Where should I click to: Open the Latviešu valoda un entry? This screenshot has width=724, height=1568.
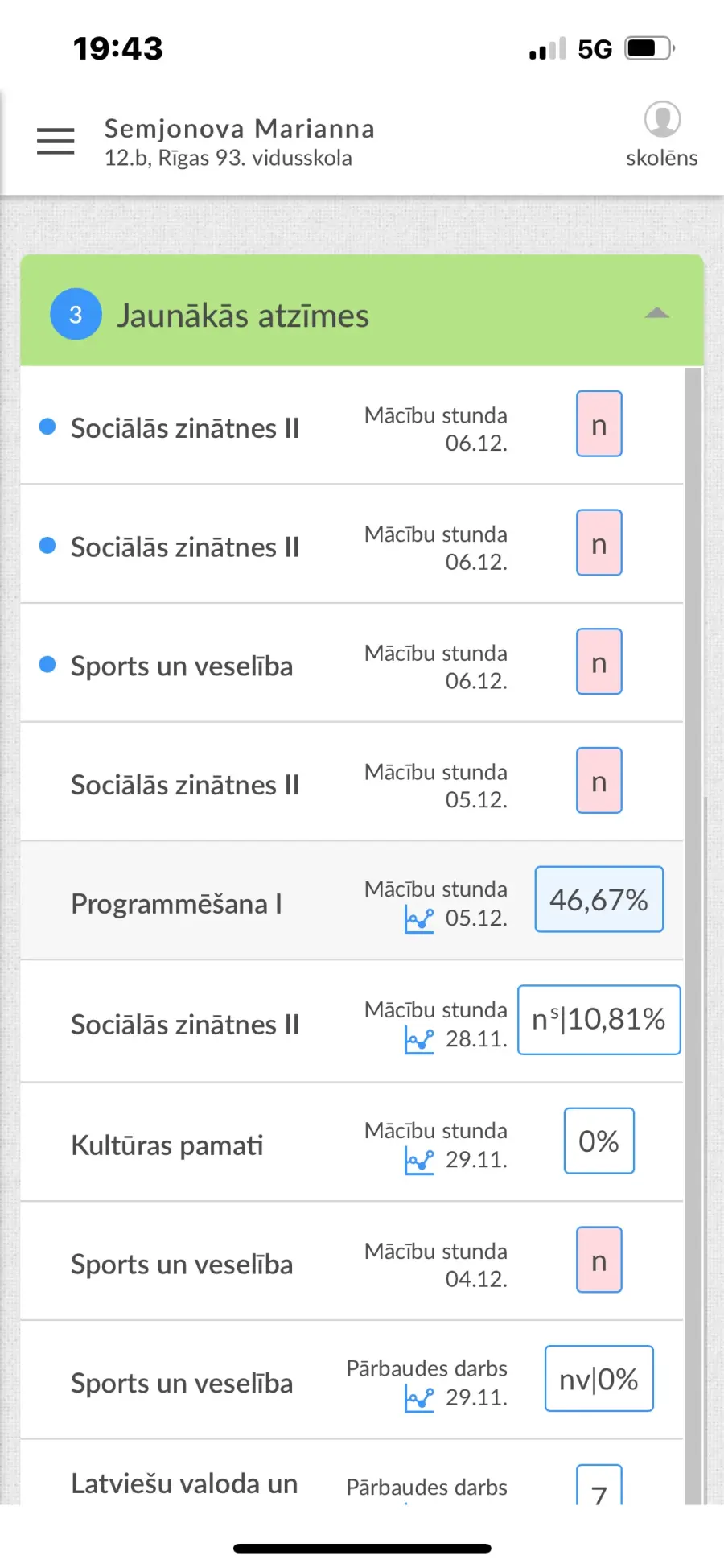tap(352, 1473)
